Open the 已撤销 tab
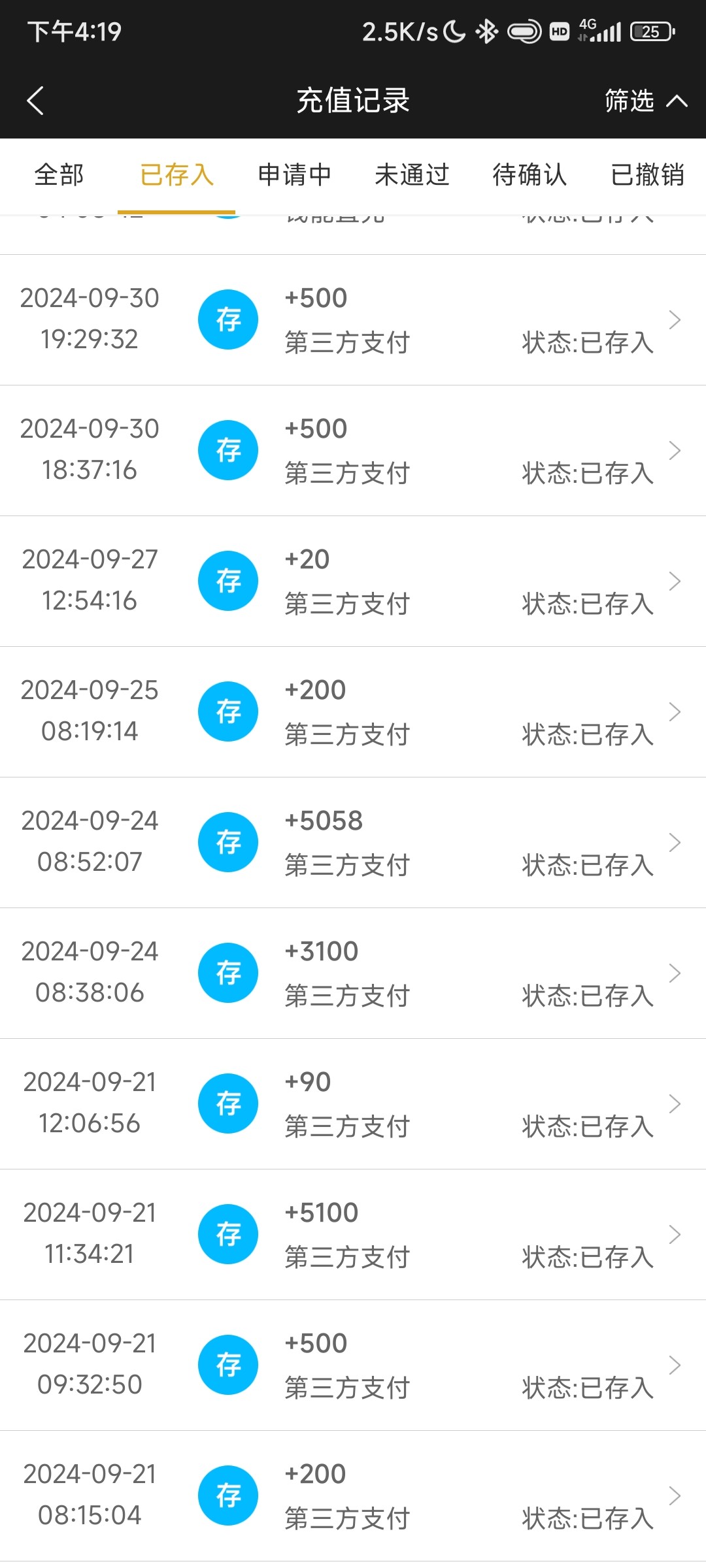This screenshot has height=1568, width=706. (x=647, y=175)
